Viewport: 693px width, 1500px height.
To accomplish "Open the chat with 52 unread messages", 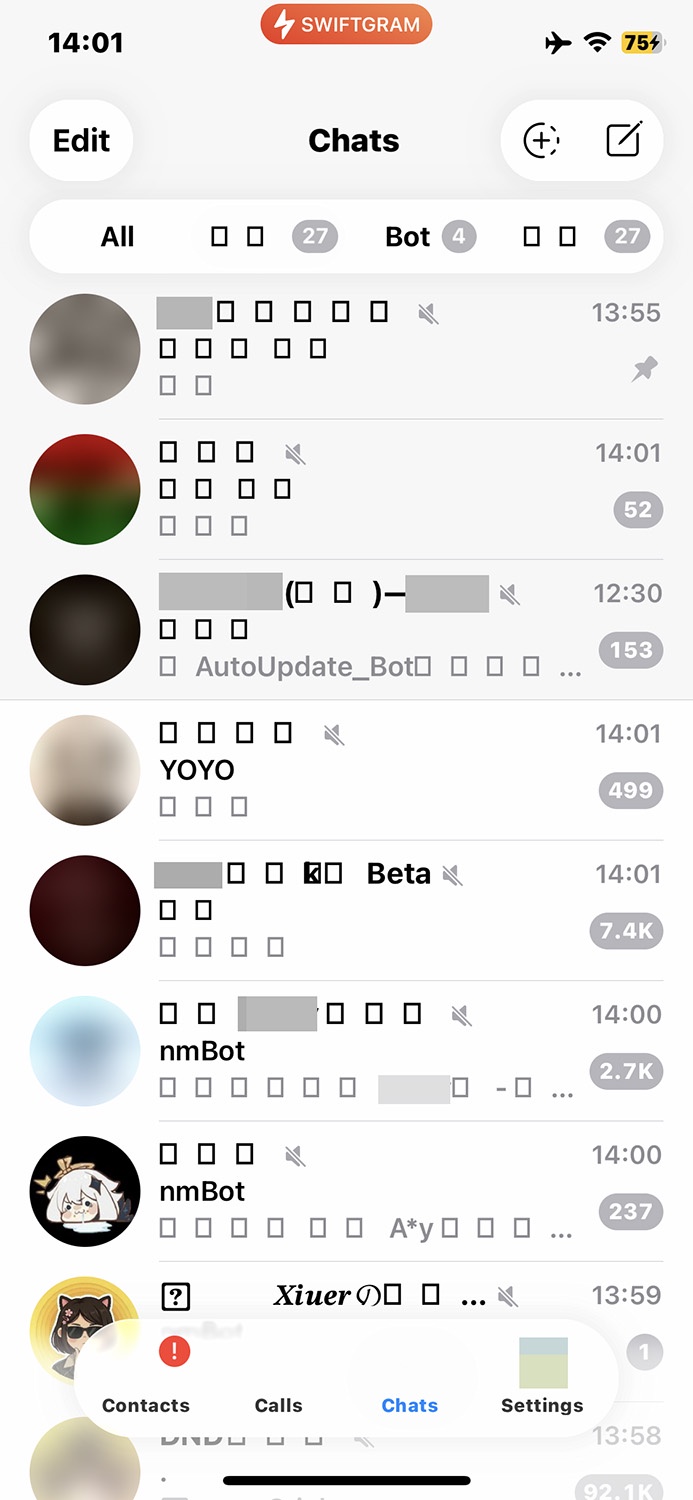I will (x=346, y=489).
